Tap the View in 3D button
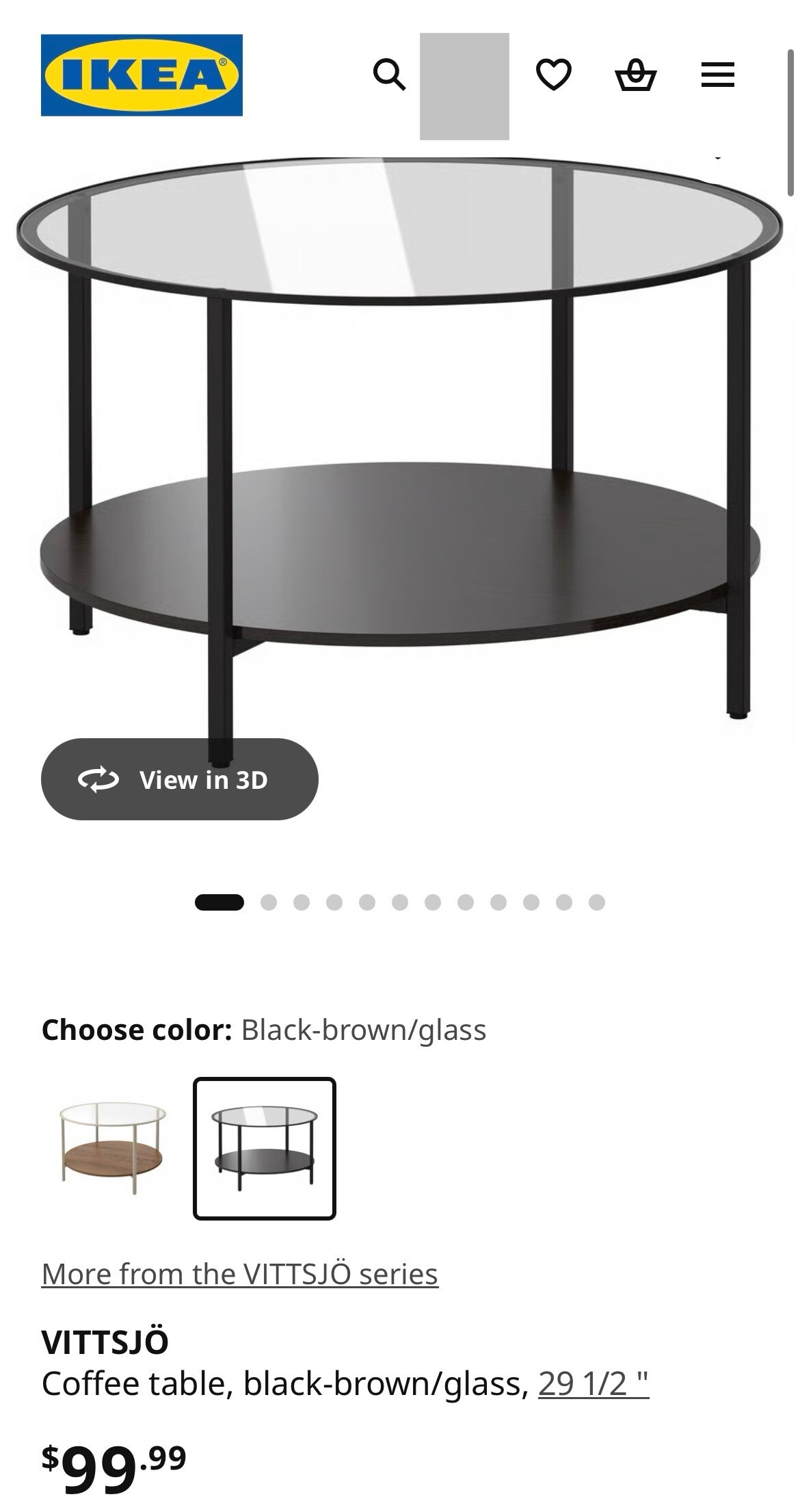This screenshot has width=800, height=1512. click(179, 779)
